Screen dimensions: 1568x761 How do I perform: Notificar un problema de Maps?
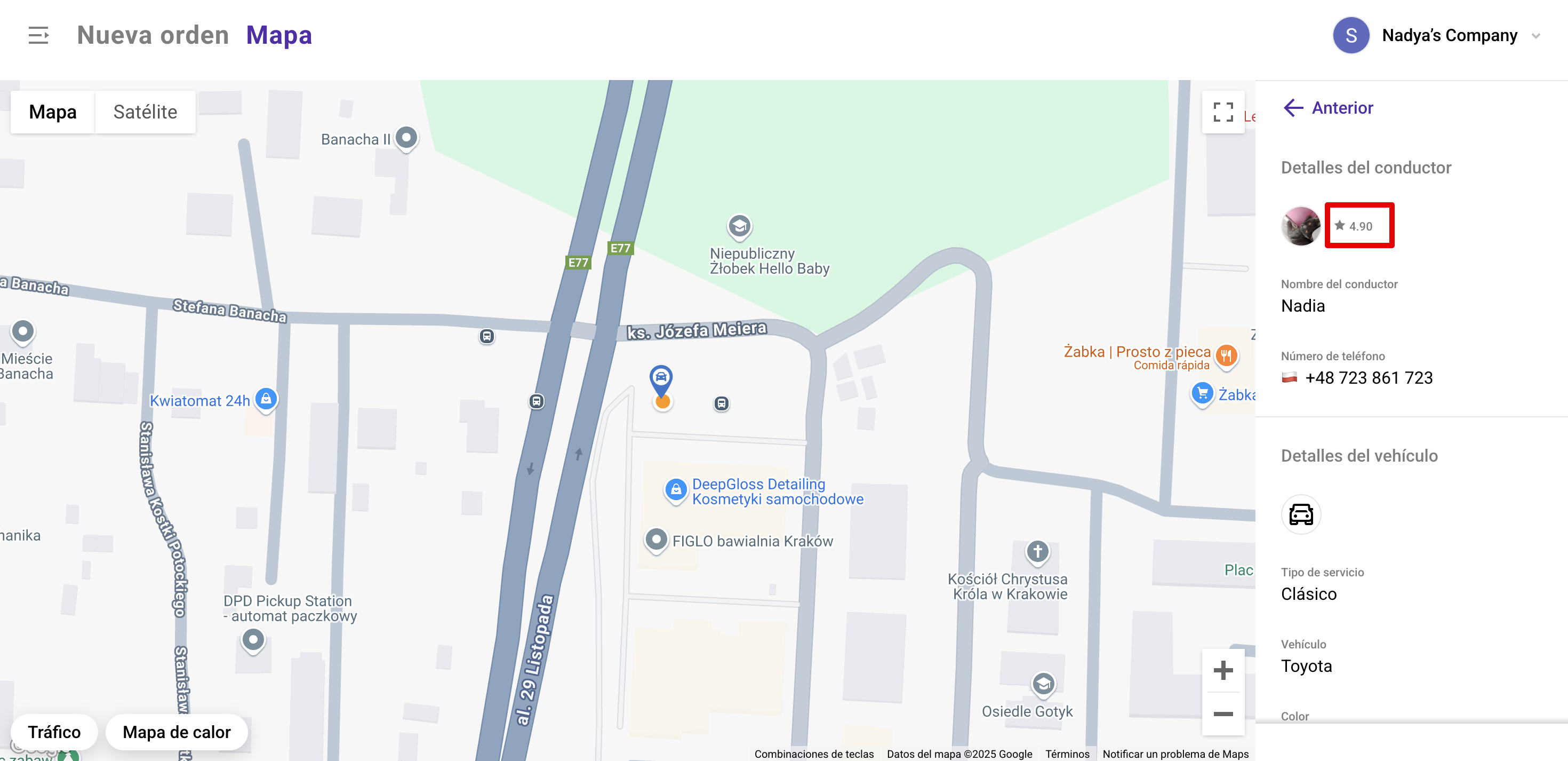[x=1175, y=754]
